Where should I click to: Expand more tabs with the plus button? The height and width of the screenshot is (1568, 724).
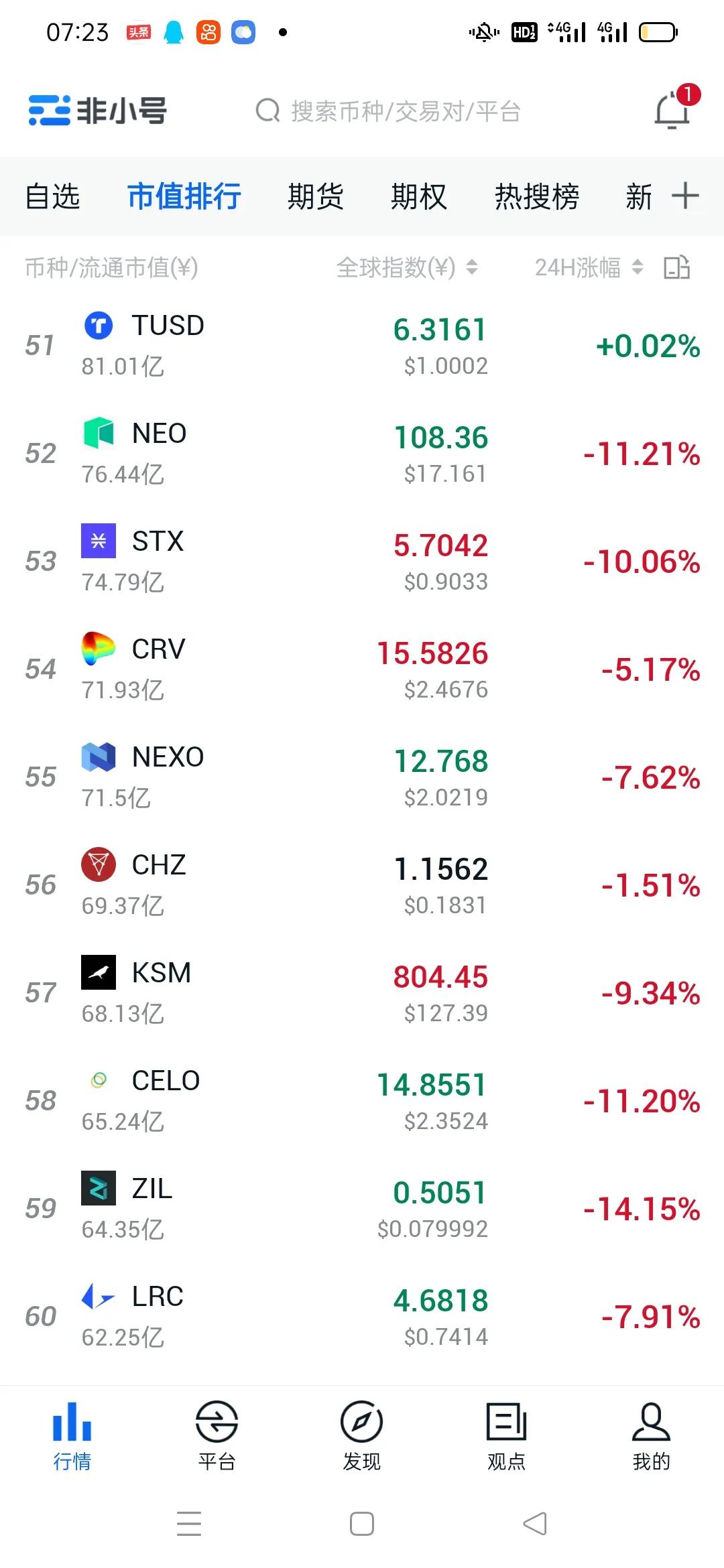[x=685, y=196]
